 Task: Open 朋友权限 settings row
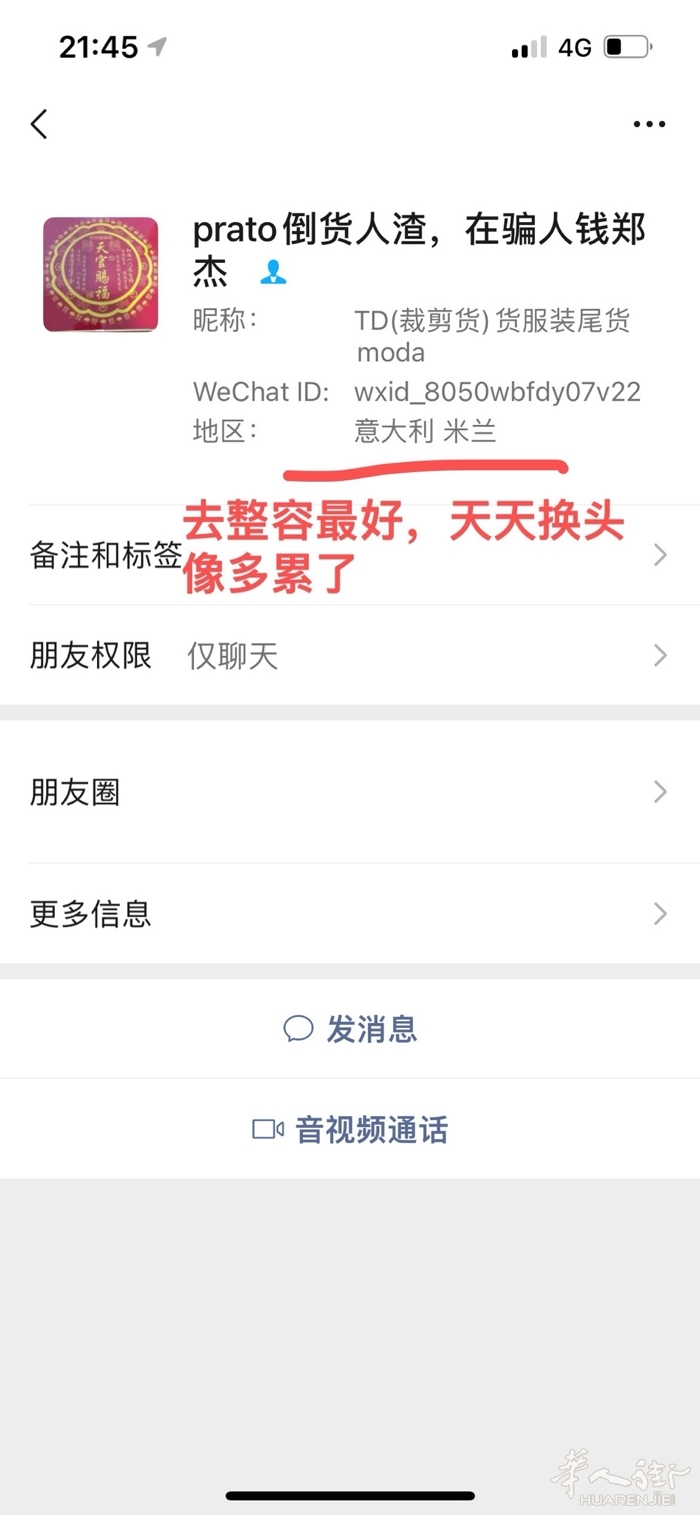click(x=348, y=656)
